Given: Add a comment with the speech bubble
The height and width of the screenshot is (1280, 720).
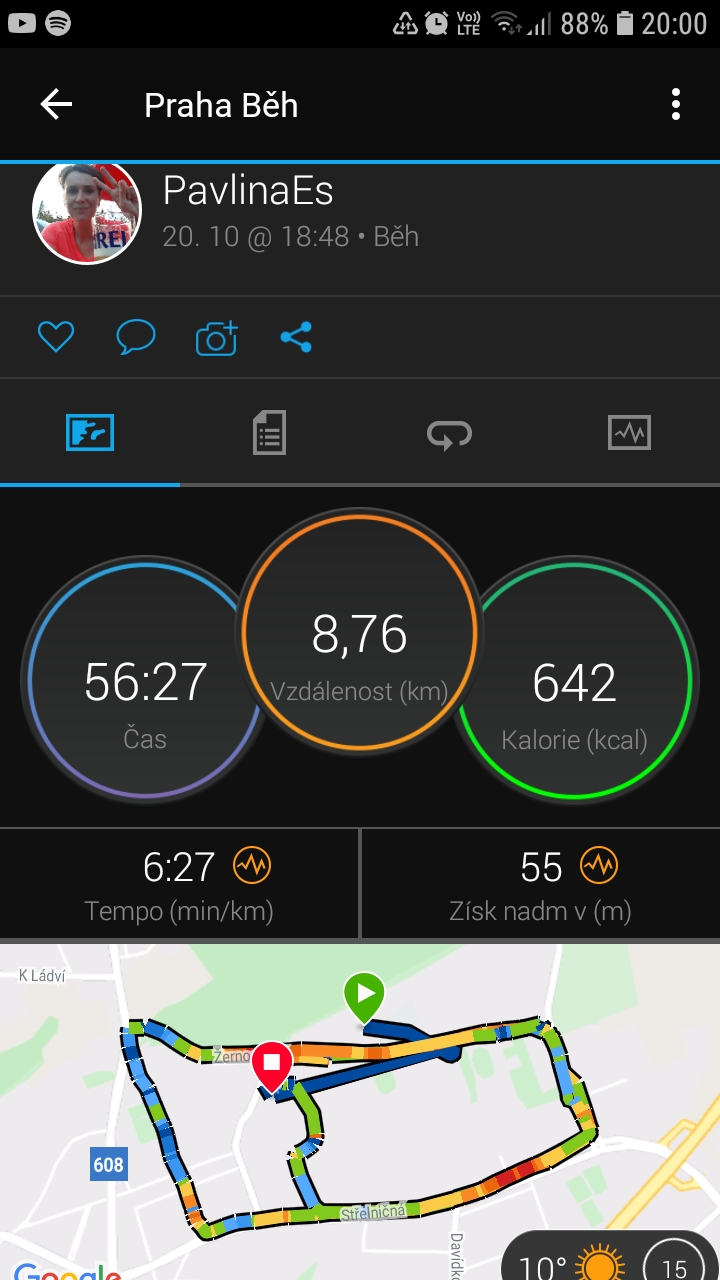Looking at the screenshot, I should click(x=136, y=338).
